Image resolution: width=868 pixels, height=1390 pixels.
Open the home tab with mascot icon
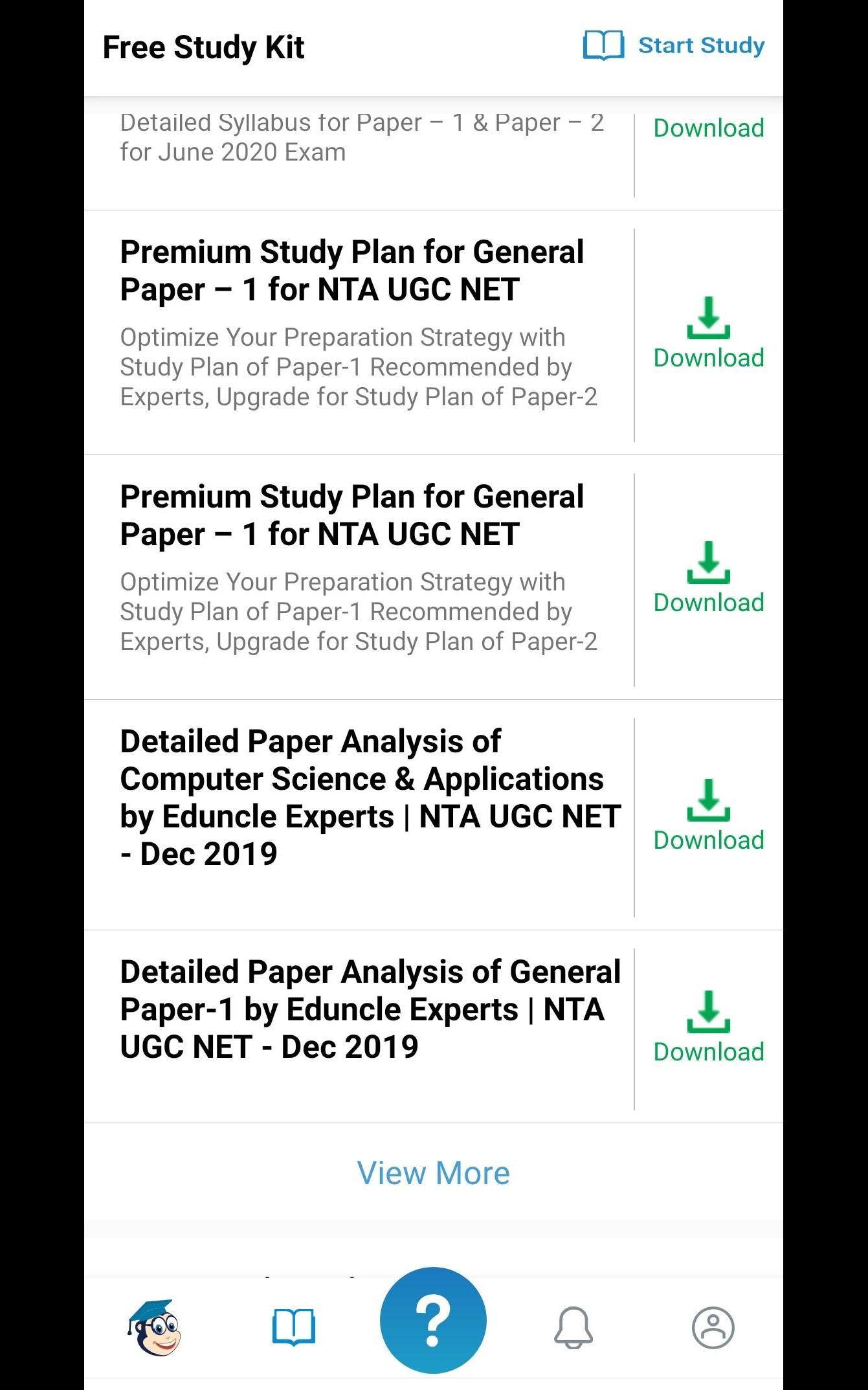tap(154, 1327)
